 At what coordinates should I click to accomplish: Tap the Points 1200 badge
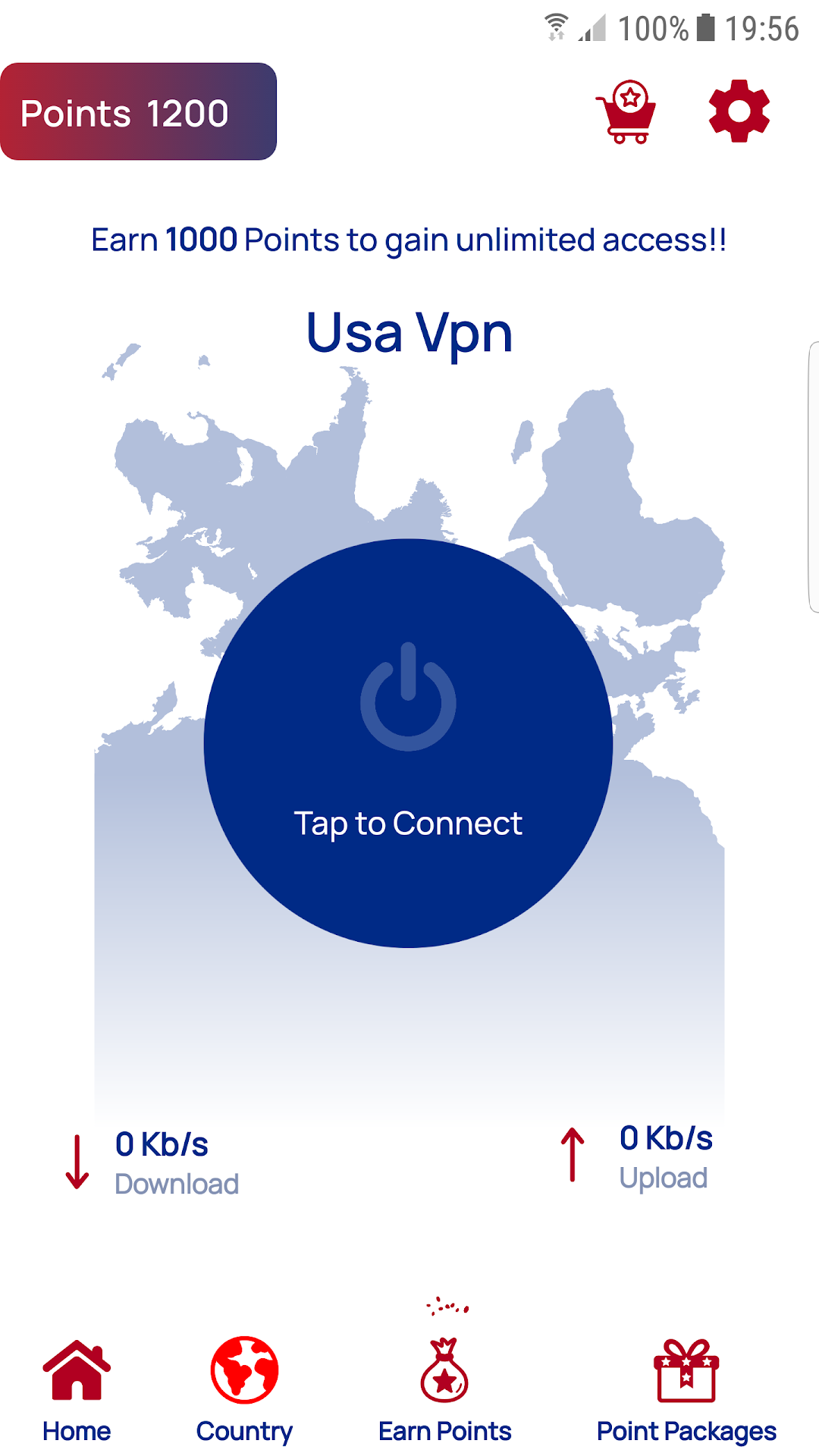(138, 111)
